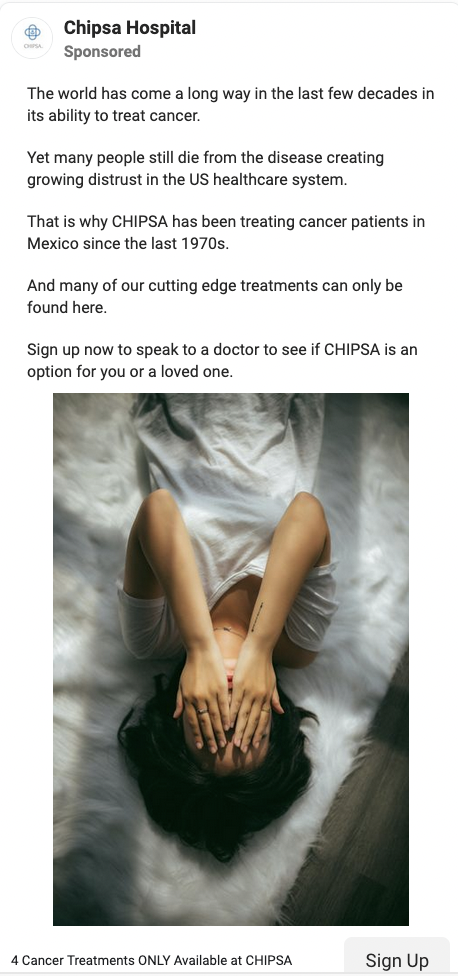Open the '4 Cancer Treatments ONLY Available' headline
458x976 pixels.
pyautogui.click(x=151, y=960)
